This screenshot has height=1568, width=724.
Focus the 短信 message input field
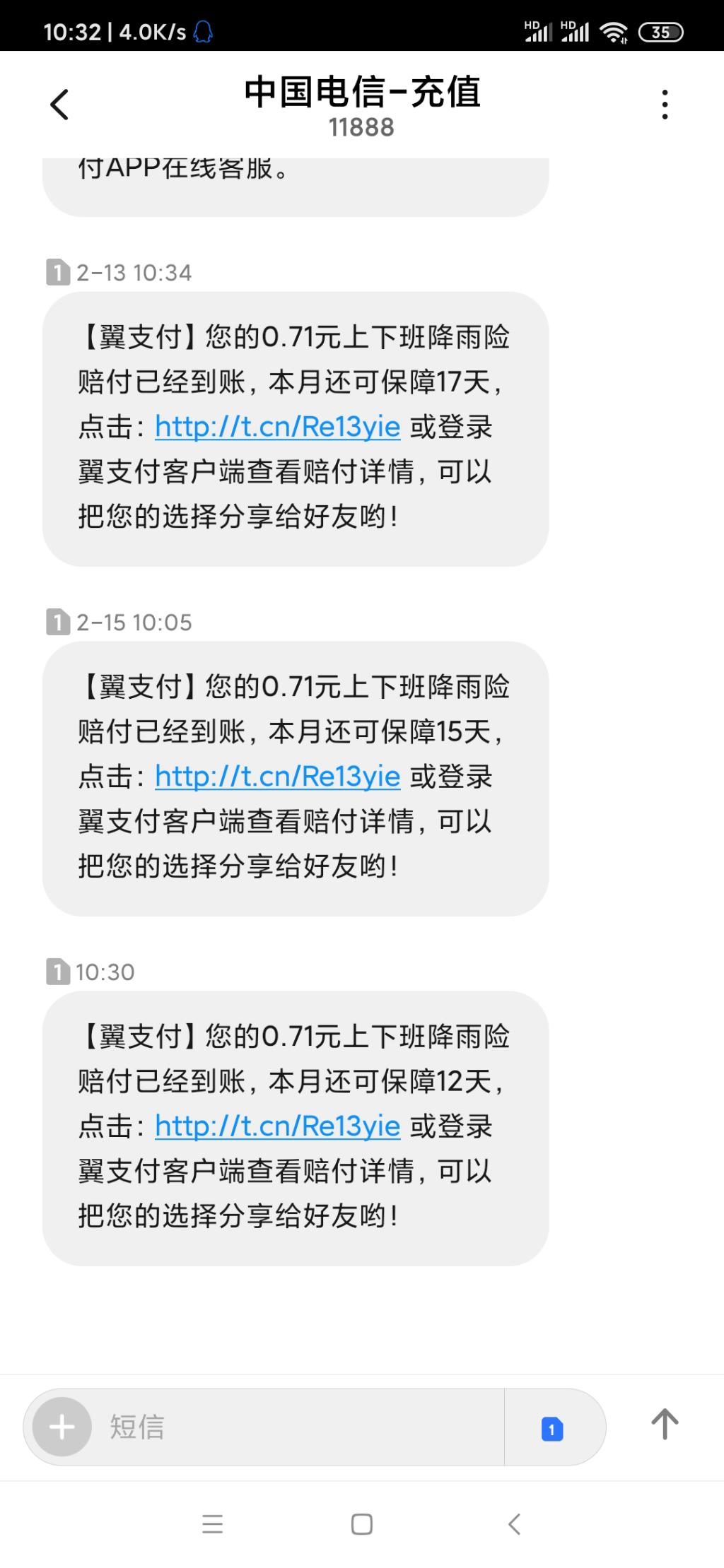tap(297, 1427)
